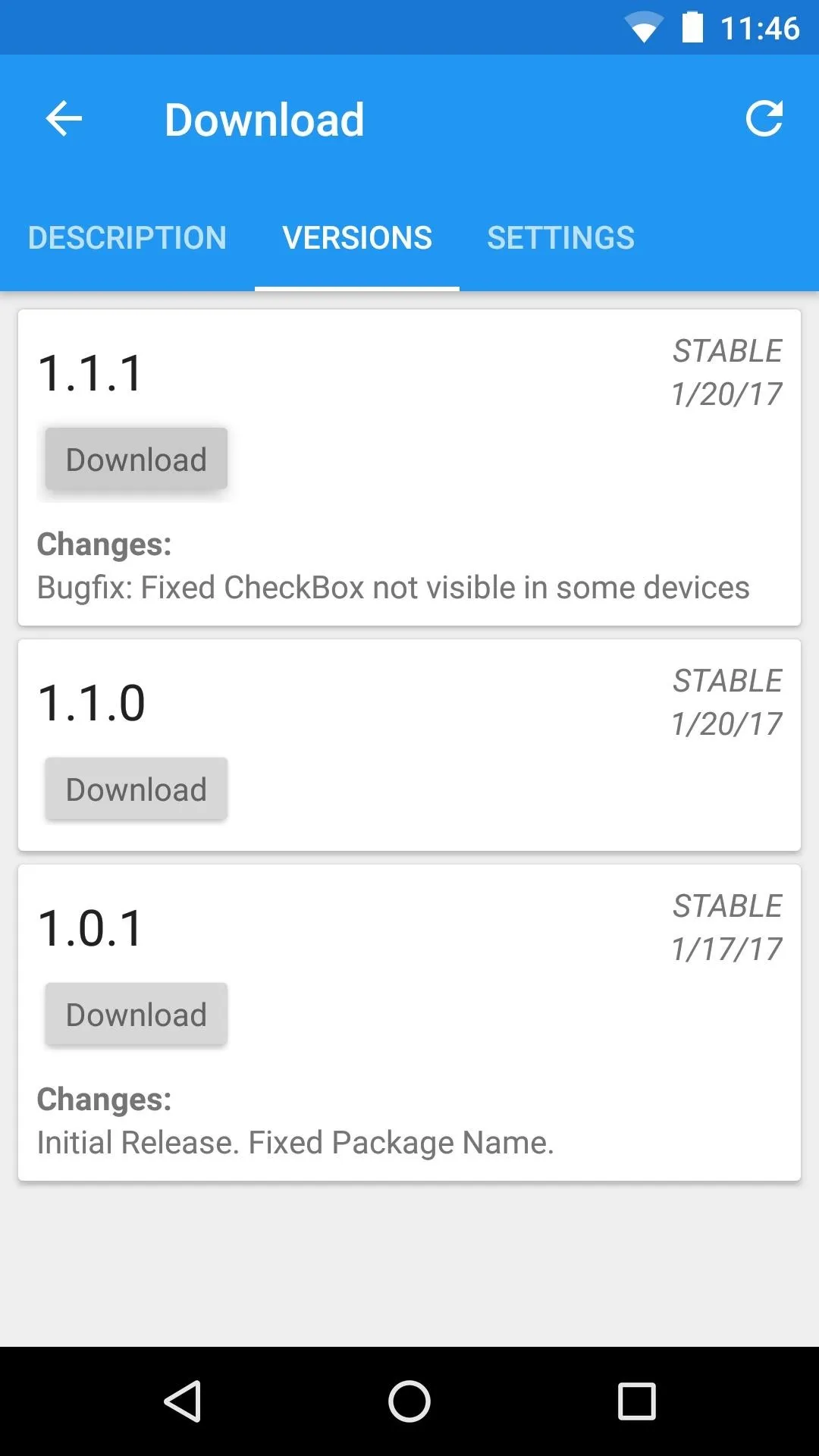Download version 1.1.1
Image resolution: width=819 pixels, height=1456 pixels.
[x=136, y=460]
